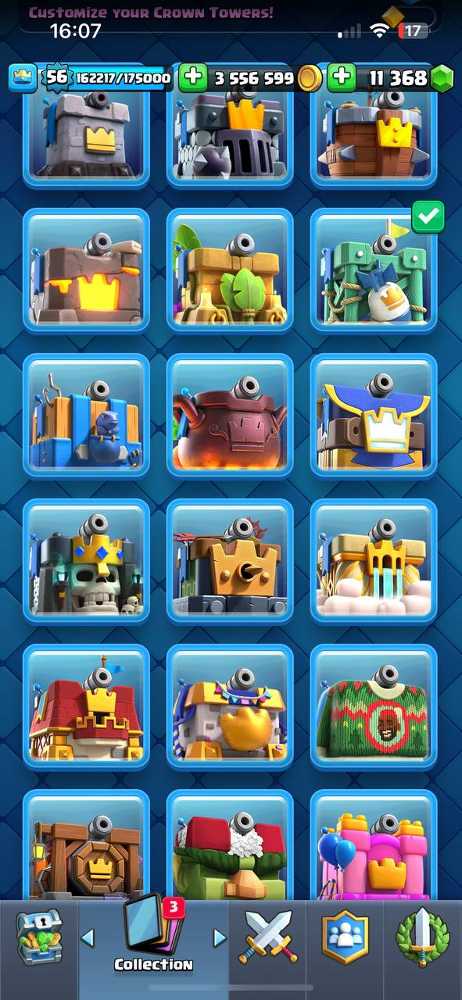Select the wooden barrel tower skin
The width and height of the screenshot is (462, 1000).
[x=86, y=845]
